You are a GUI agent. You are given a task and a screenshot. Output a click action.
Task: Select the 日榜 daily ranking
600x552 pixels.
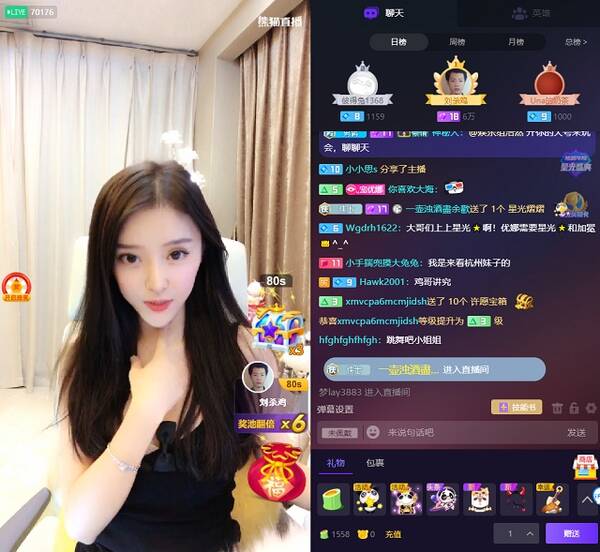tap(398, 42)
